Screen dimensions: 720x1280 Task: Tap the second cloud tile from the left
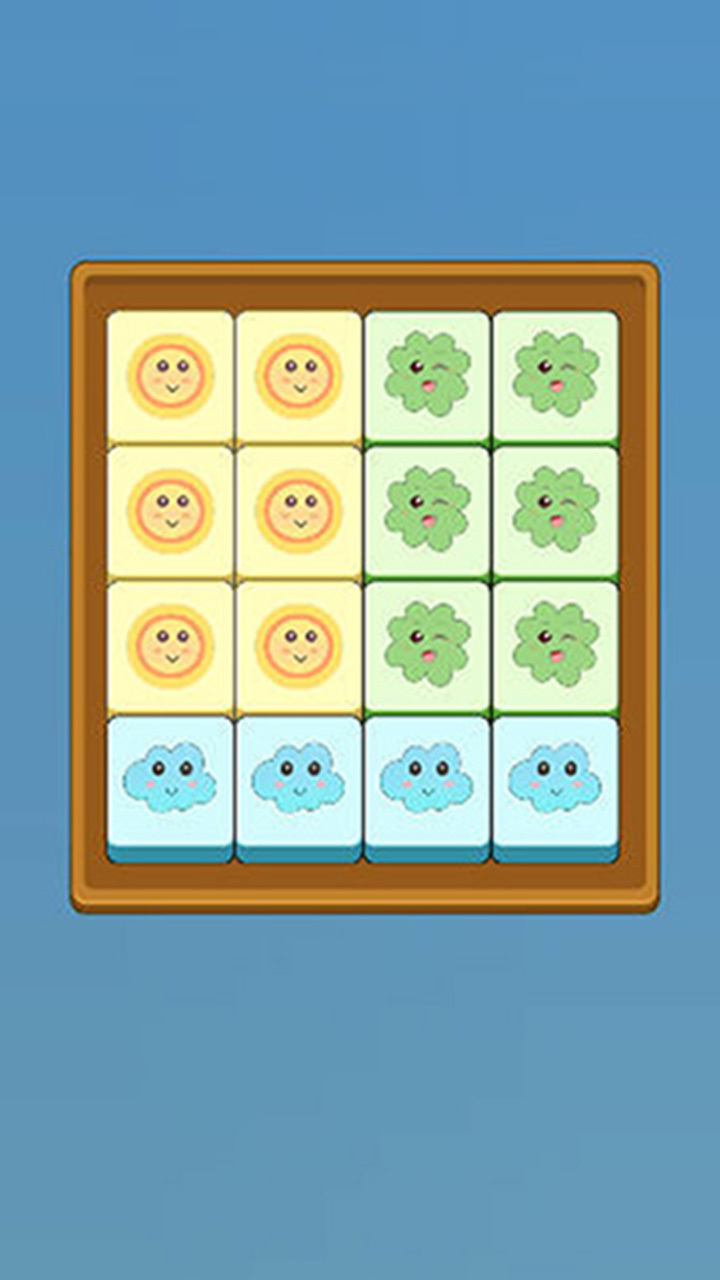click(299, 780)
